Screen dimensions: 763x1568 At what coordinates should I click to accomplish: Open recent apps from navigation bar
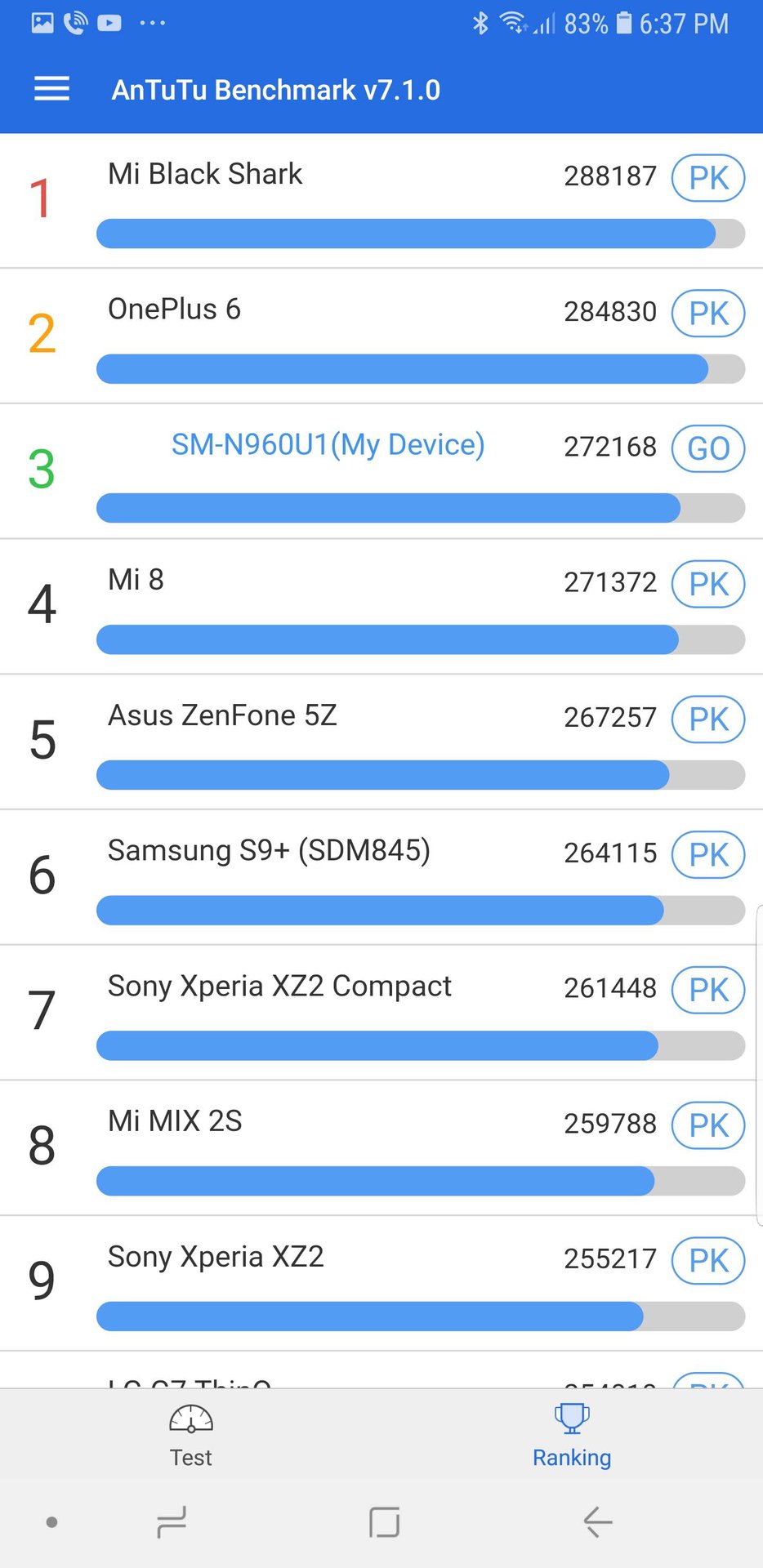(x=172, y=1522)
